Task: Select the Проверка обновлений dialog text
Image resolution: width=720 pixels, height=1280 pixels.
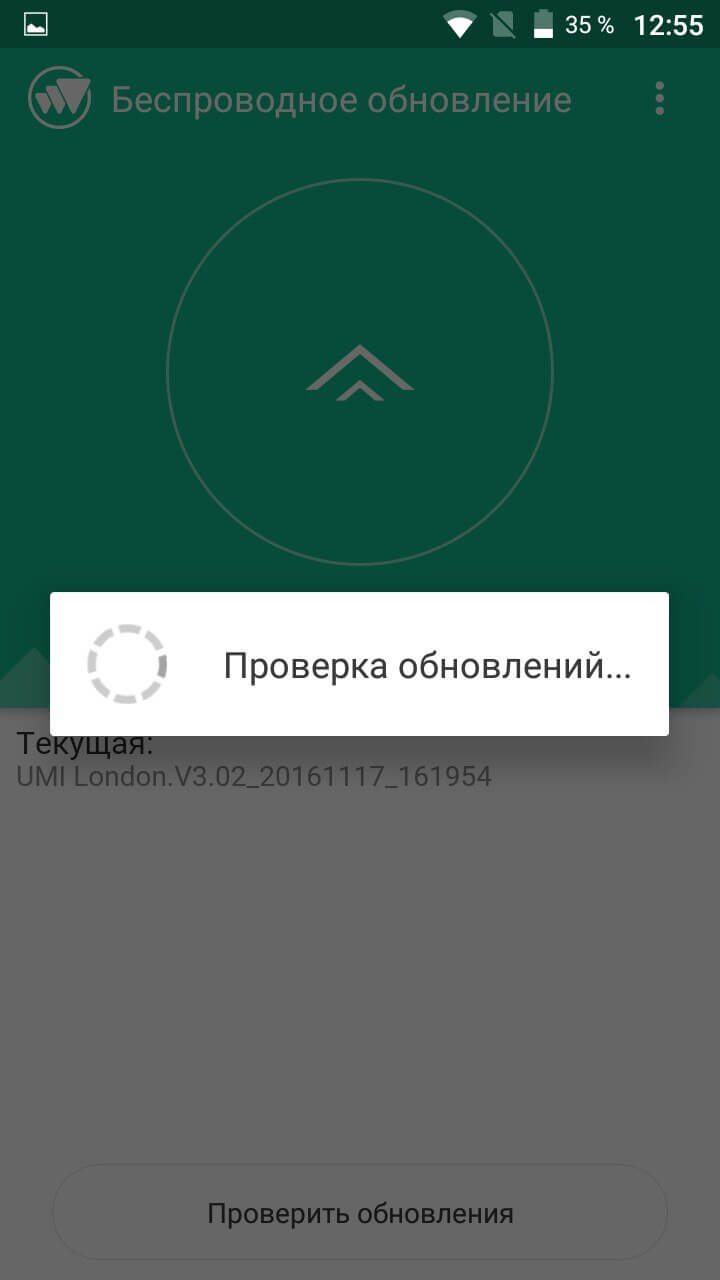Action: (428, 663)
